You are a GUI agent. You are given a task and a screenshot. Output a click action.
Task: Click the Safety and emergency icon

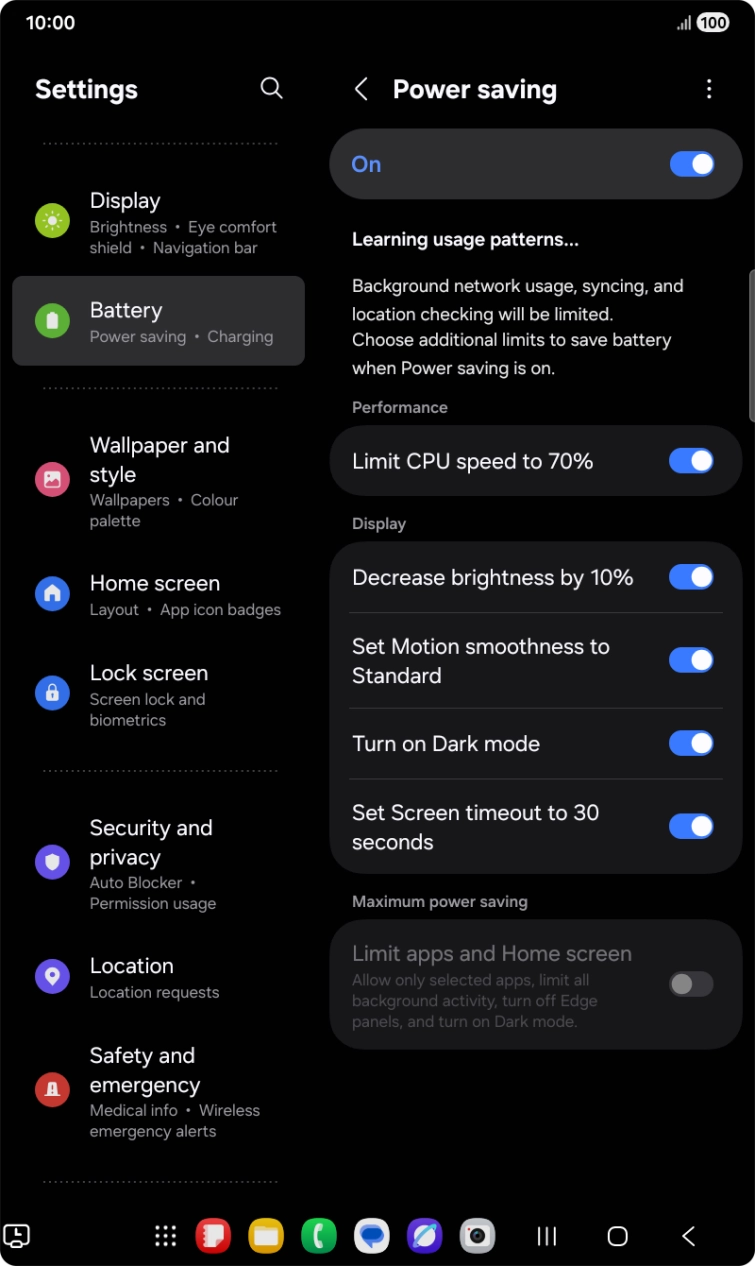pos(52,1090)
